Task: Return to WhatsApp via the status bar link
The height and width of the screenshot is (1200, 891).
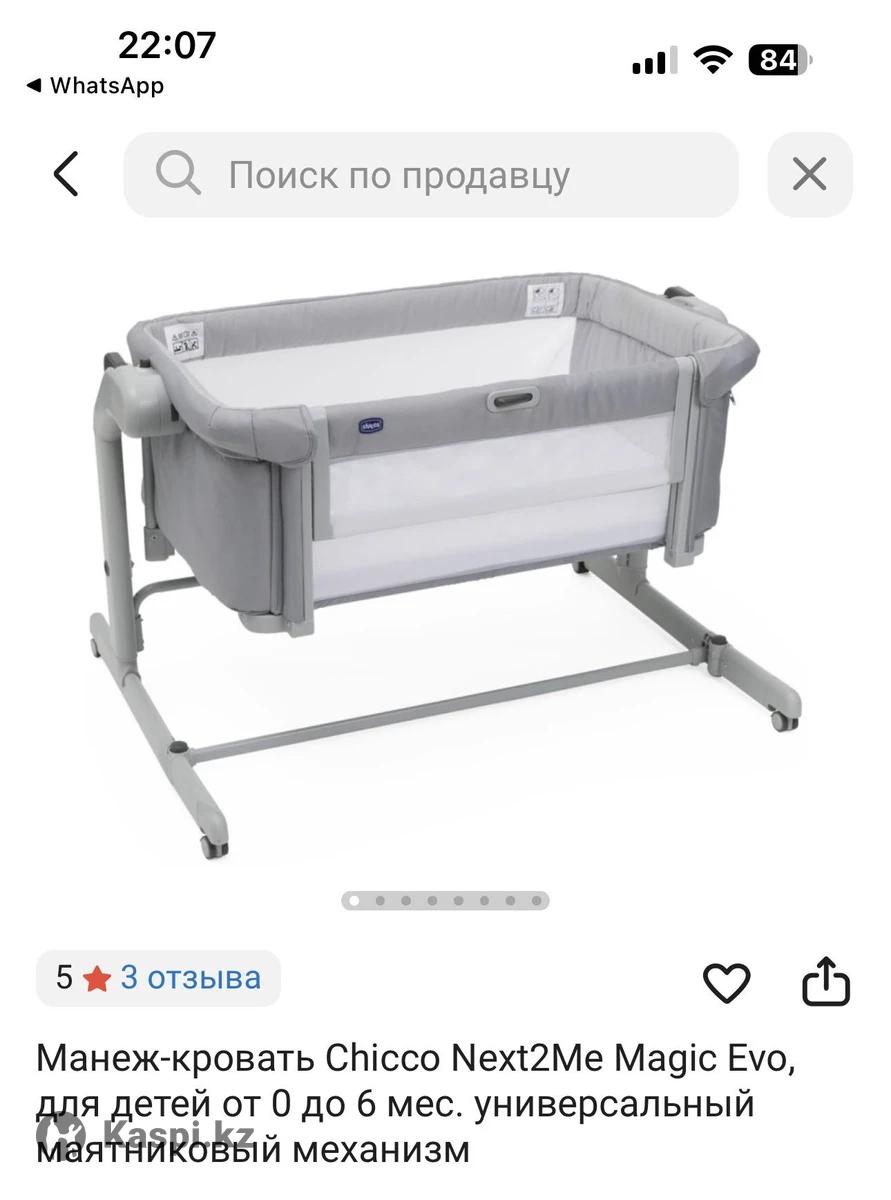Action: point(95,86)
